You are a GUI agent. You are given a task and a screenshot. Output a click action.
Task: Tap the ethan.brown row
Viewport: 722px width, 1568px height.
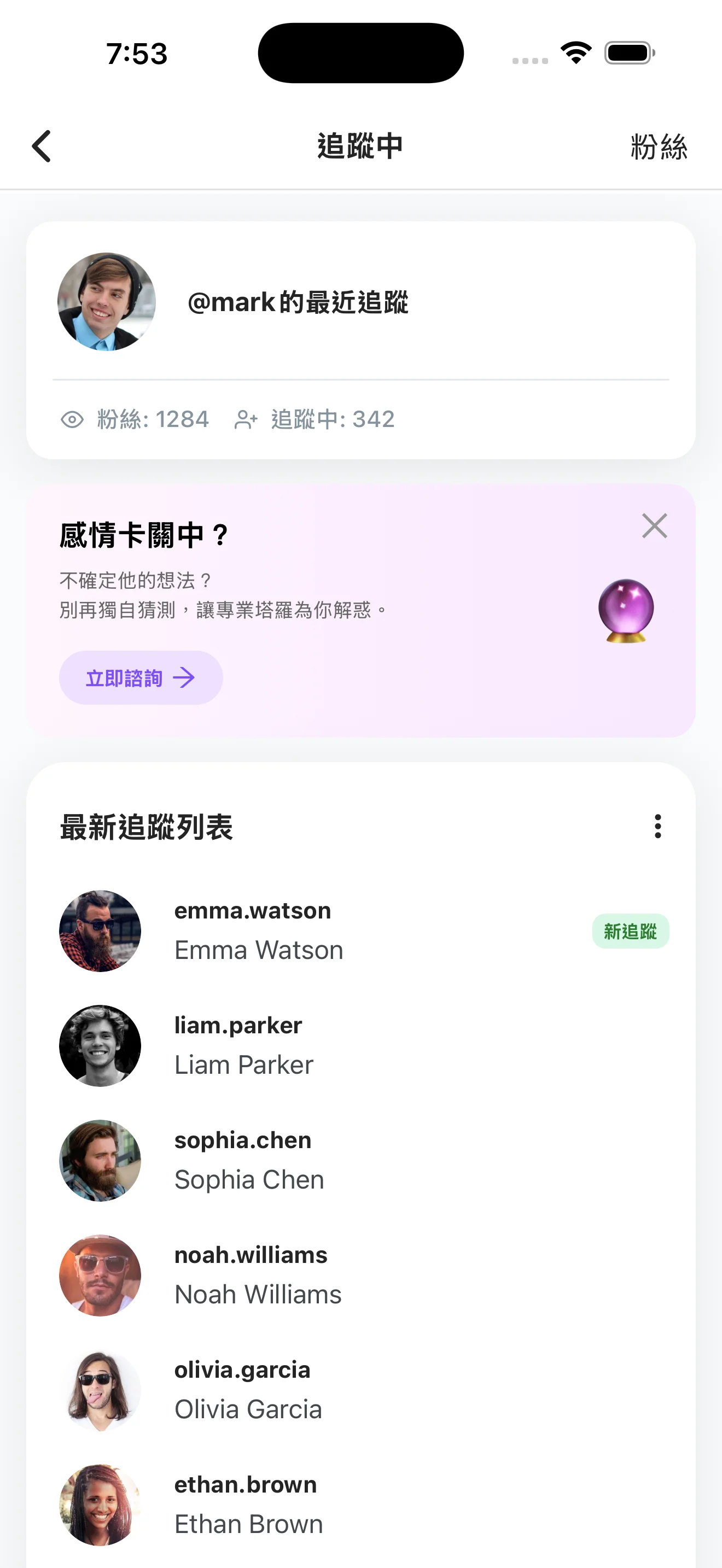click(361, 1505)
